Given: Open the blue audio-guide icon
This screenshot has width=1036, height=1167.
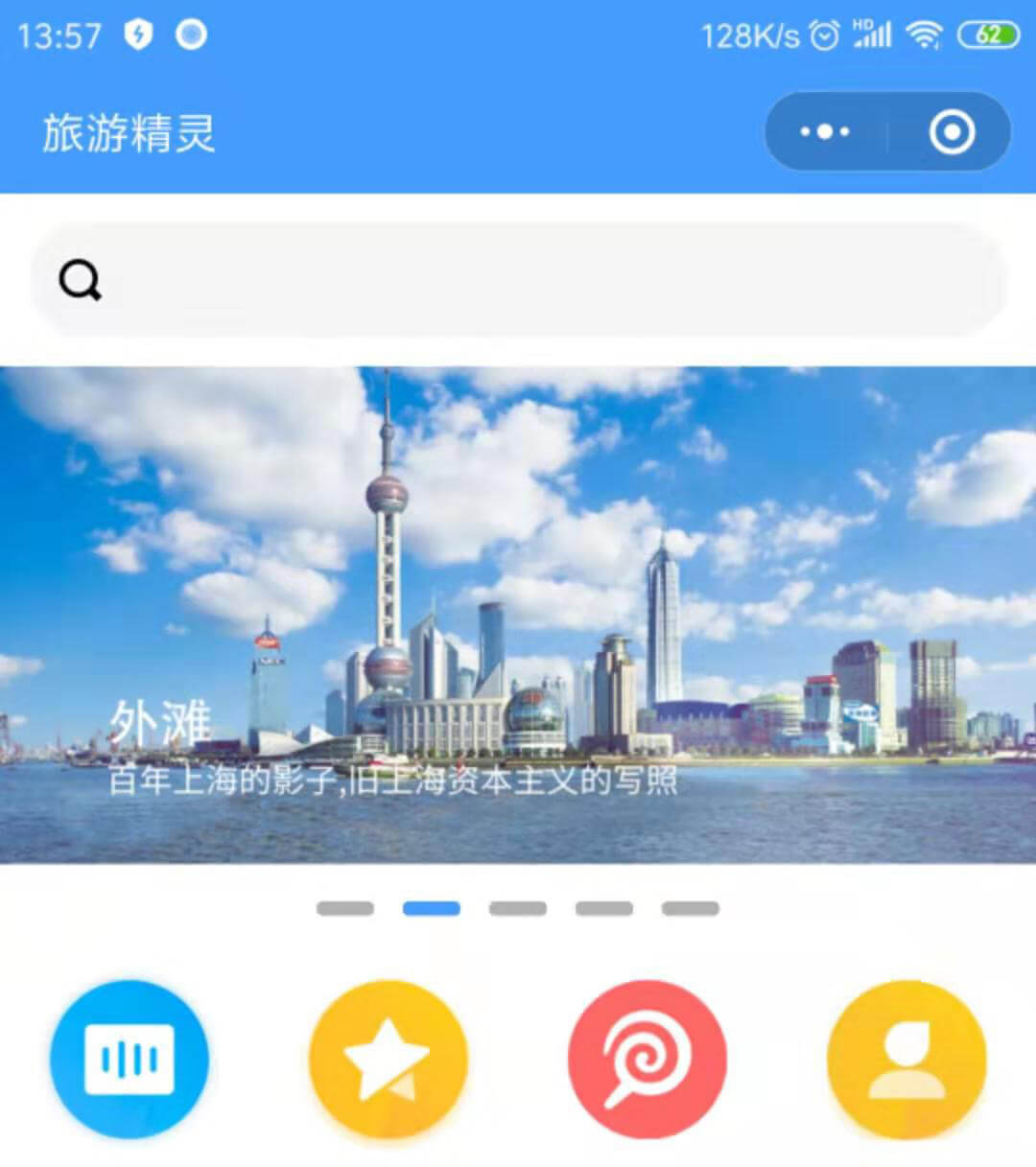Looking at the screenshot, I should (129, 1059).
